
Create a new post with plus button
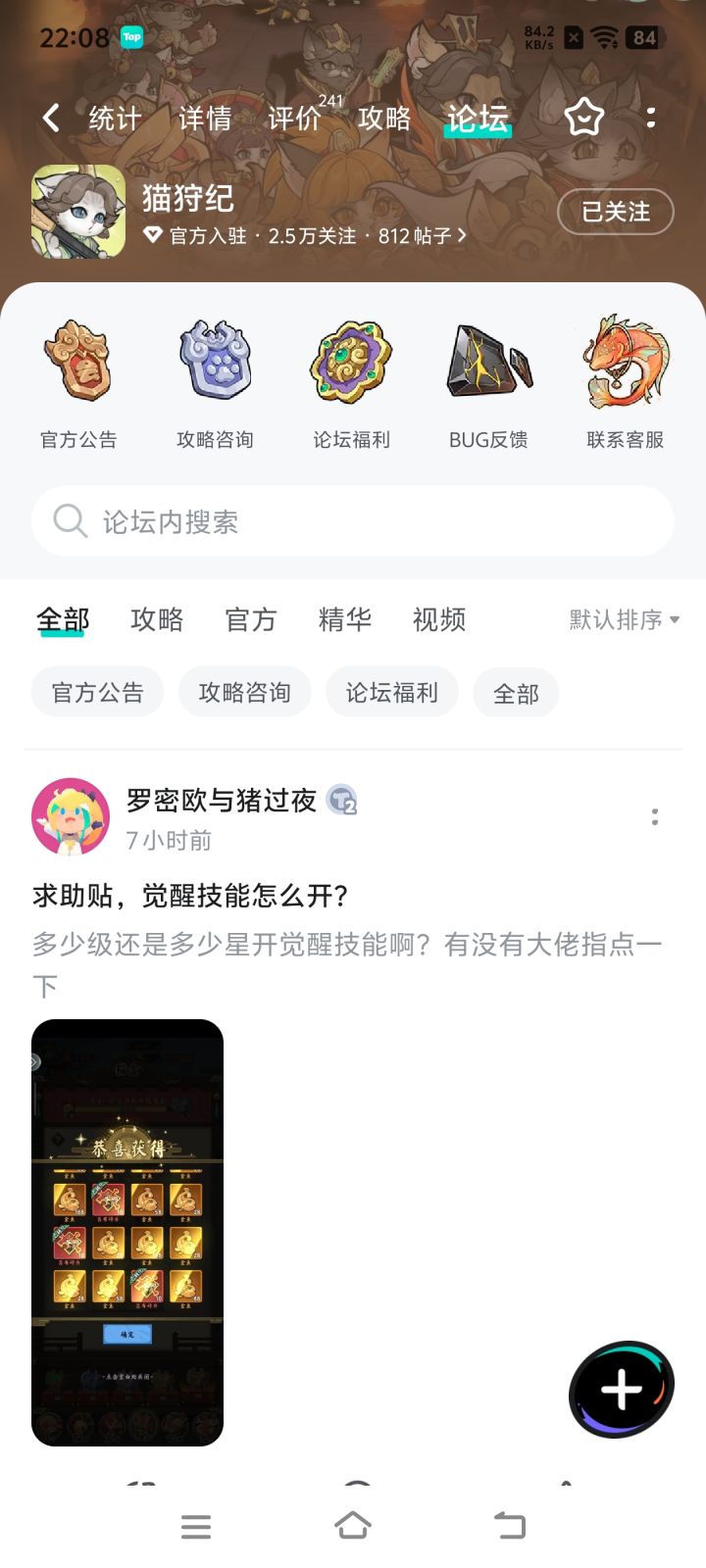[x=622, y=1390]
